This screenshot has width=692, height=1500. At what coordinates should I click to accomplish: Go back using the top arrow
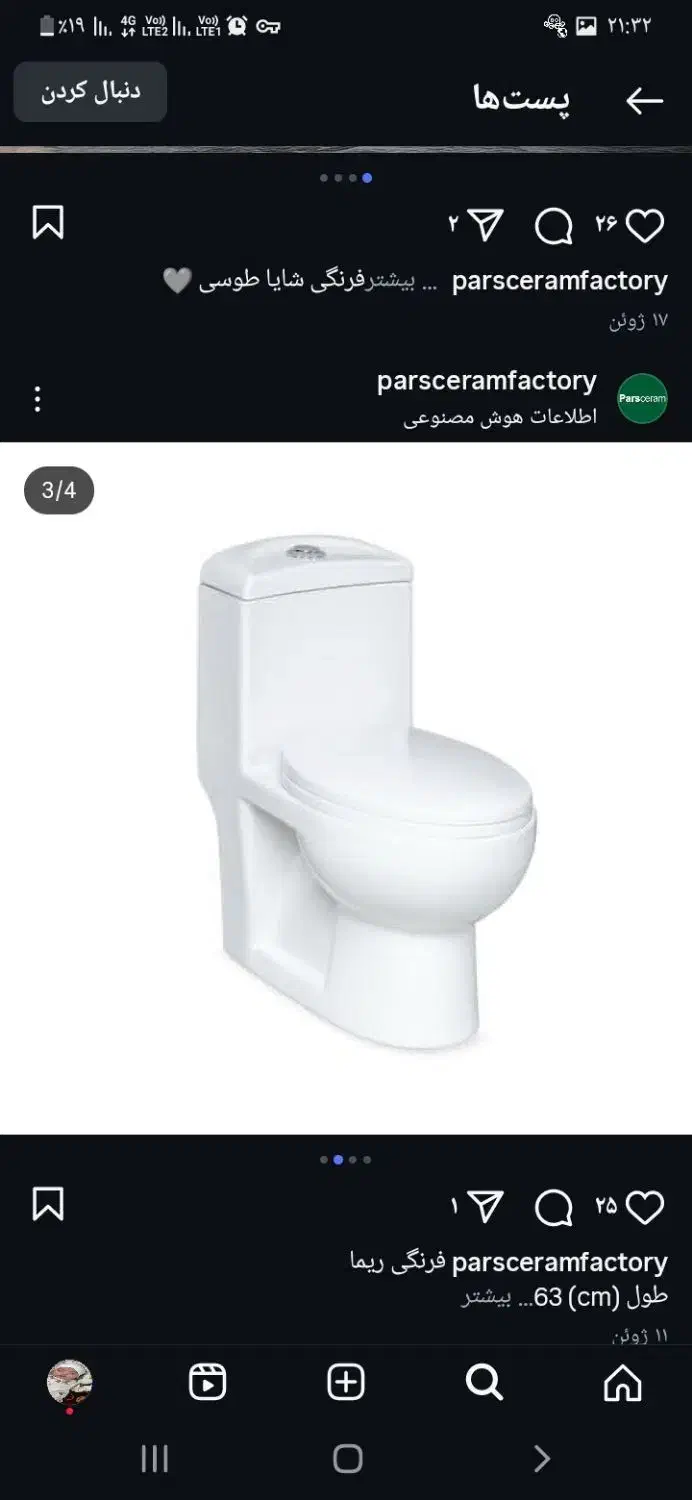(644, 100)
